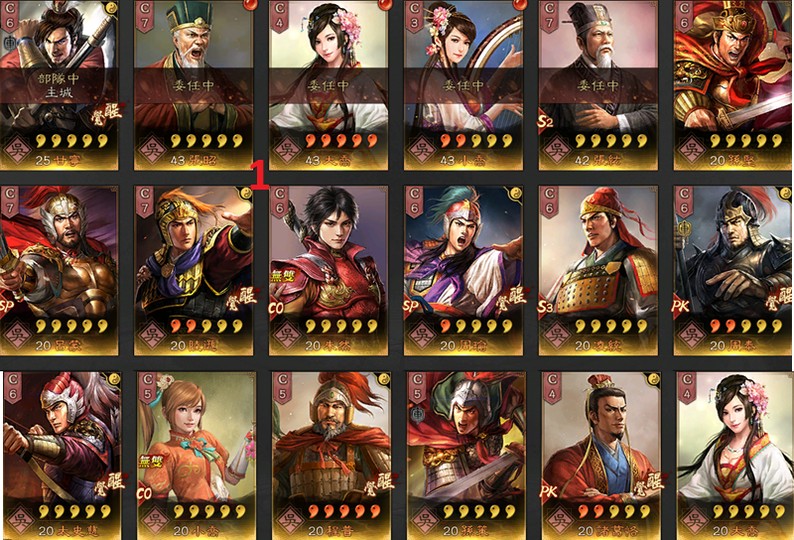Viewport: 794px width, 540px height.
Task: Open the level 43 大喬 card
Action: [329, 85]
